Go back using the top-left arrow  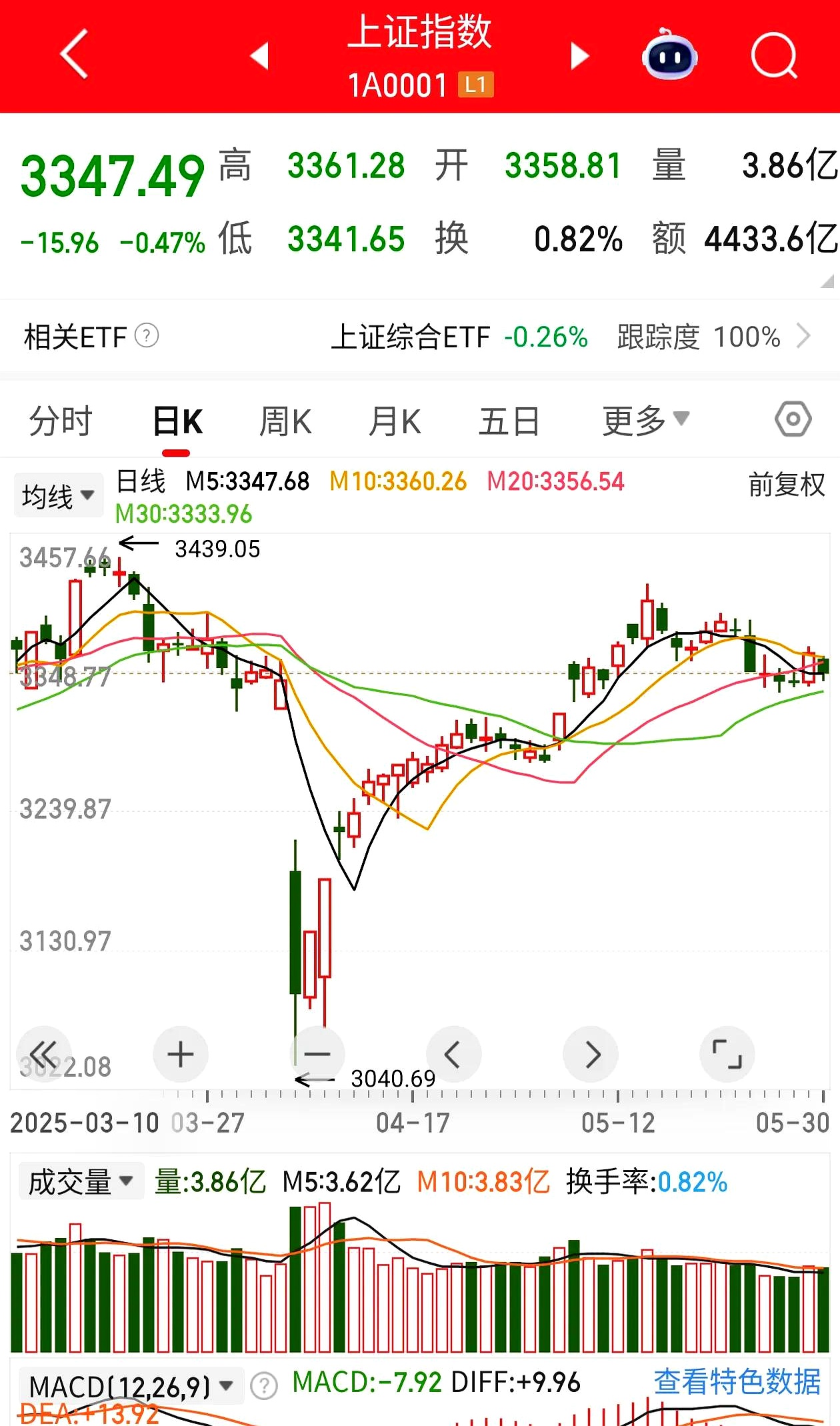point(74,55)
